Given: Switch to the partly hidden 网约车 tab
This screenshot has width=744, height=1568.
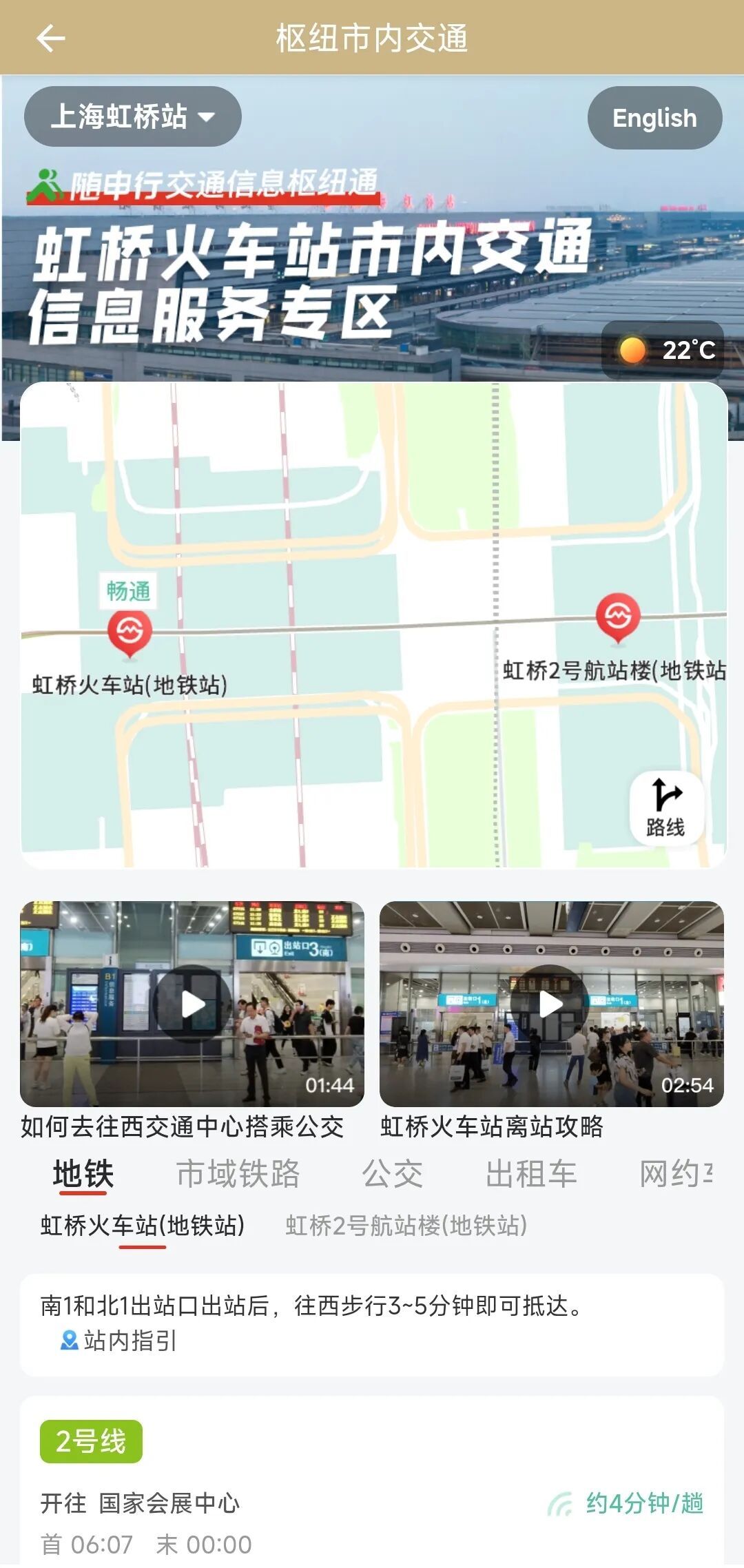Looking at the screenshot, I should coord(676,1174).
